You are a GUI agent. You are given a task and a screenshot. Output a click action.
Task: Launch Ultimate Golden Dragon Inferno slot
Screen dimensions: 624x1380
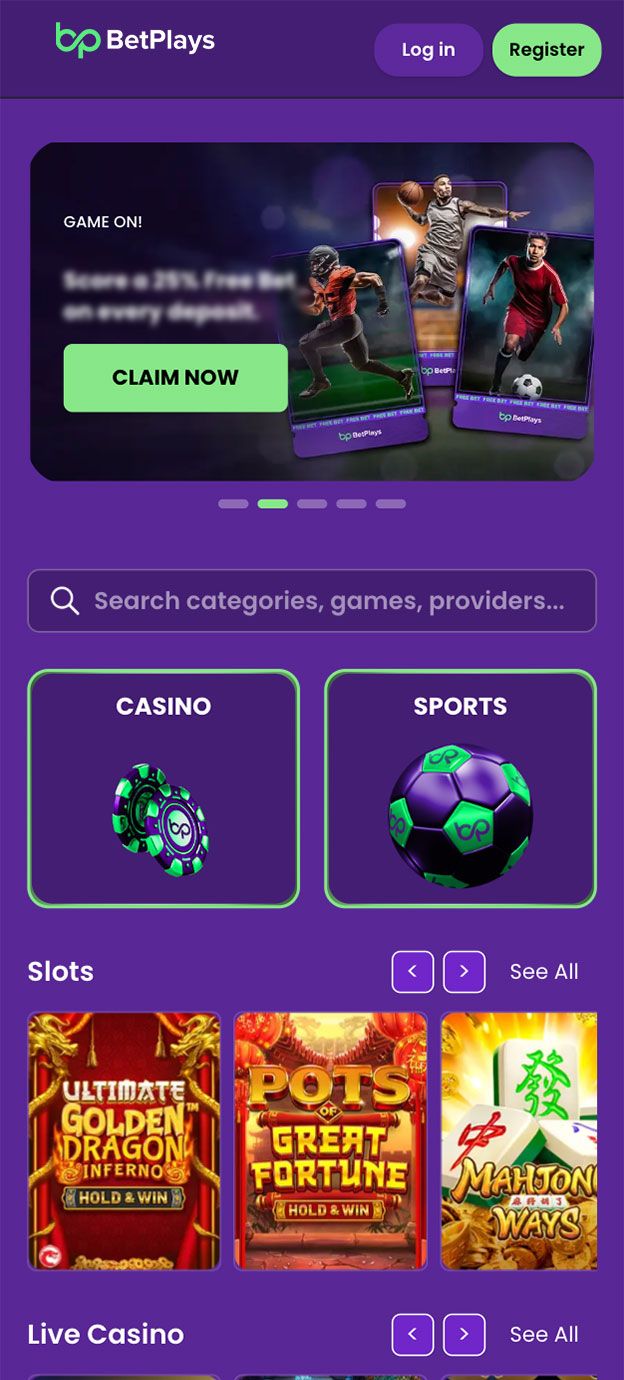coord(124,1141)
